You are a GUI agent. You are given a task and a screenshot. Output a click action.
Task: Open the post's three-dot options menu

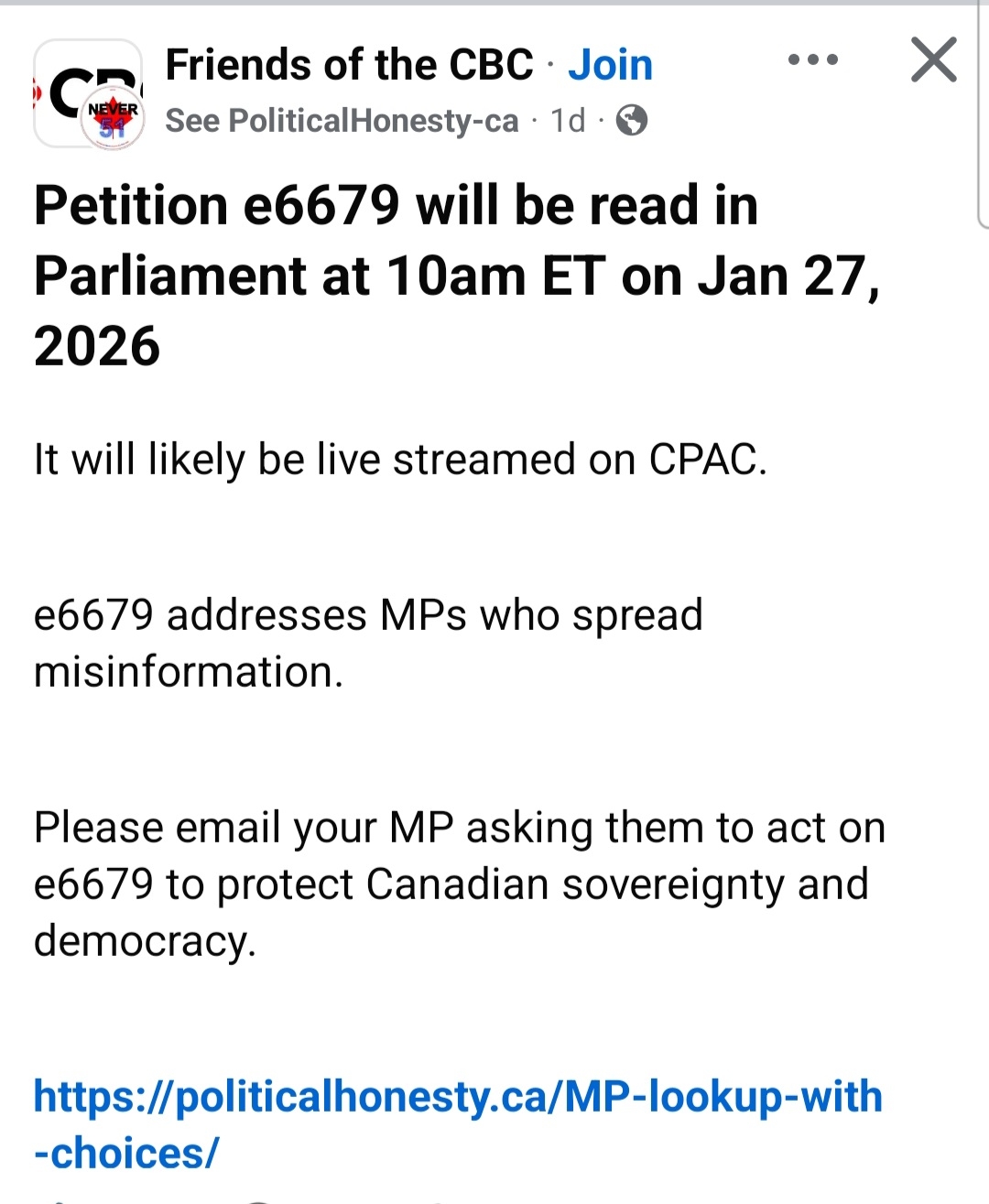coord(812,60)
